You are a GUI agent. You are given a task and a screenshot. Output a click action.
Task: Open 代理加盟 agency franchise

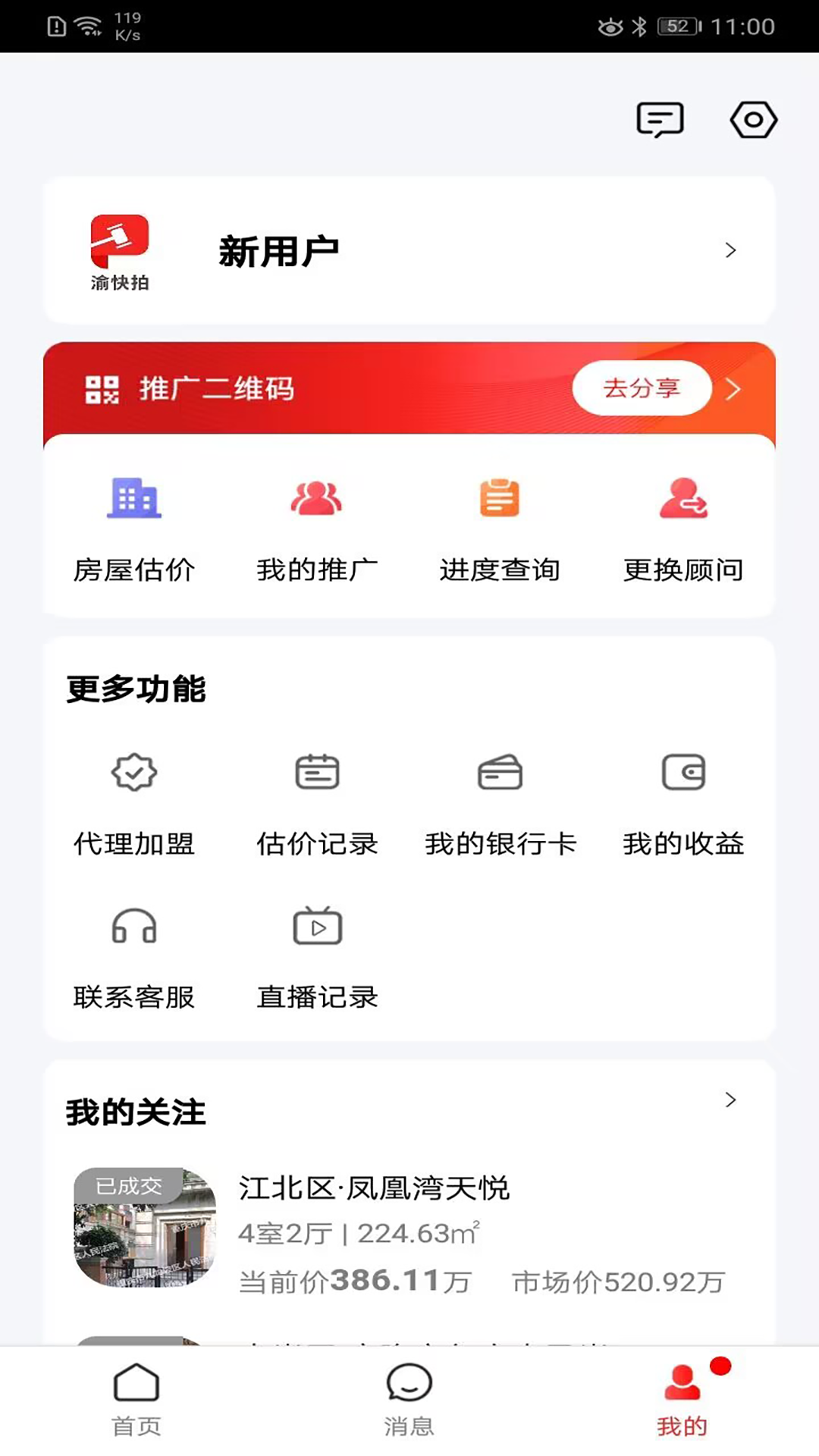click(134, 804)
